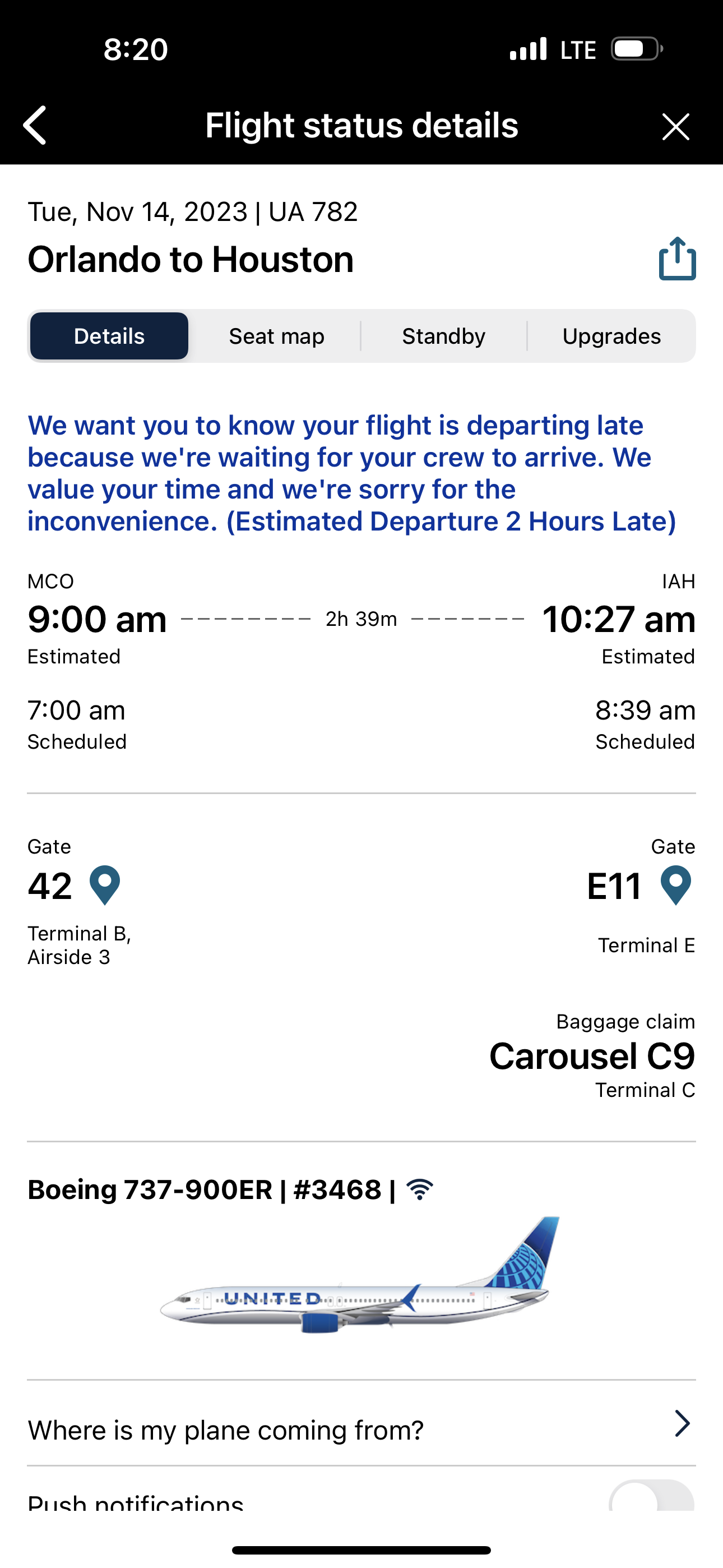This screenshot has width=723, height=1568.
Task: Open map pin for departure gate 42
Action: pos(105,886)
